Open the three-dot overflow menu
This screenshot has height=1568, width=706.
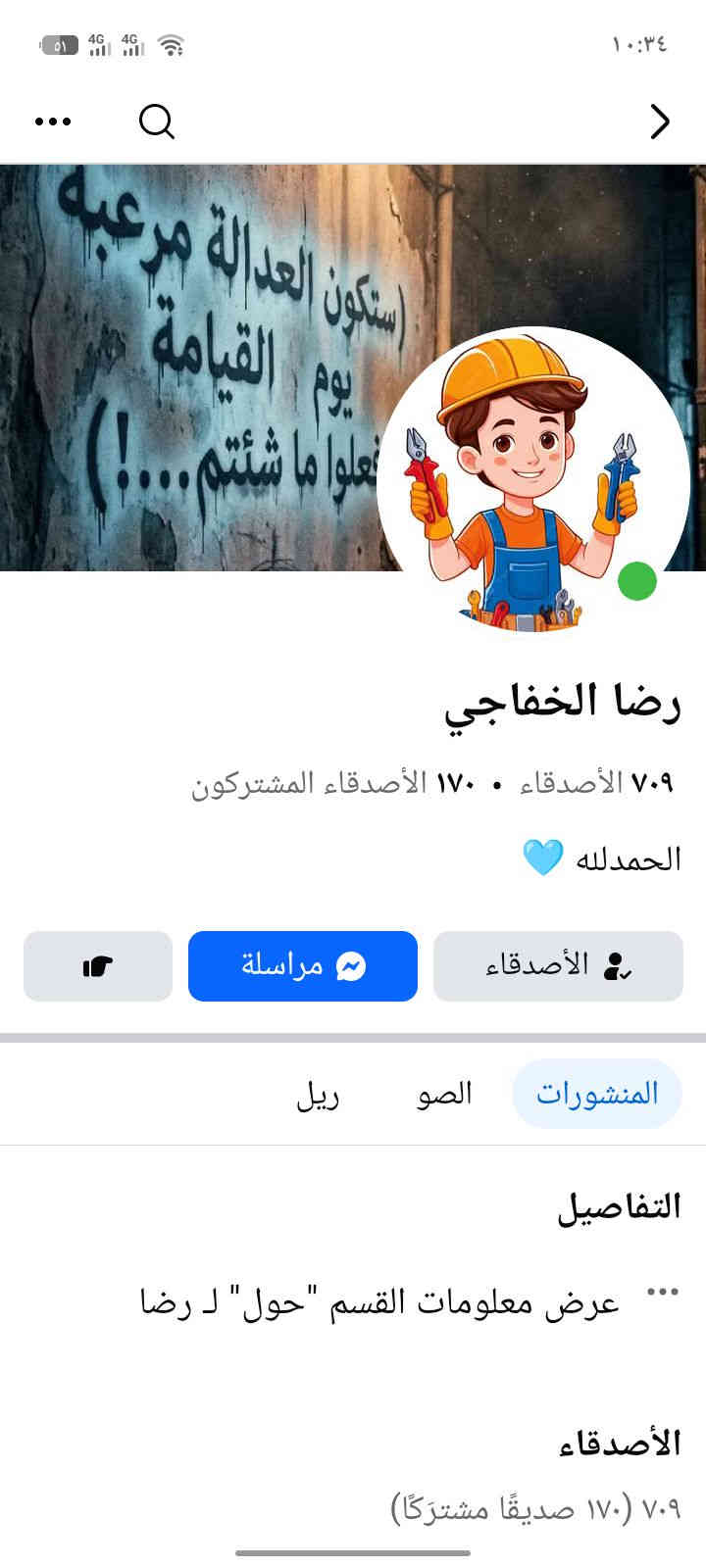[53, 122]
